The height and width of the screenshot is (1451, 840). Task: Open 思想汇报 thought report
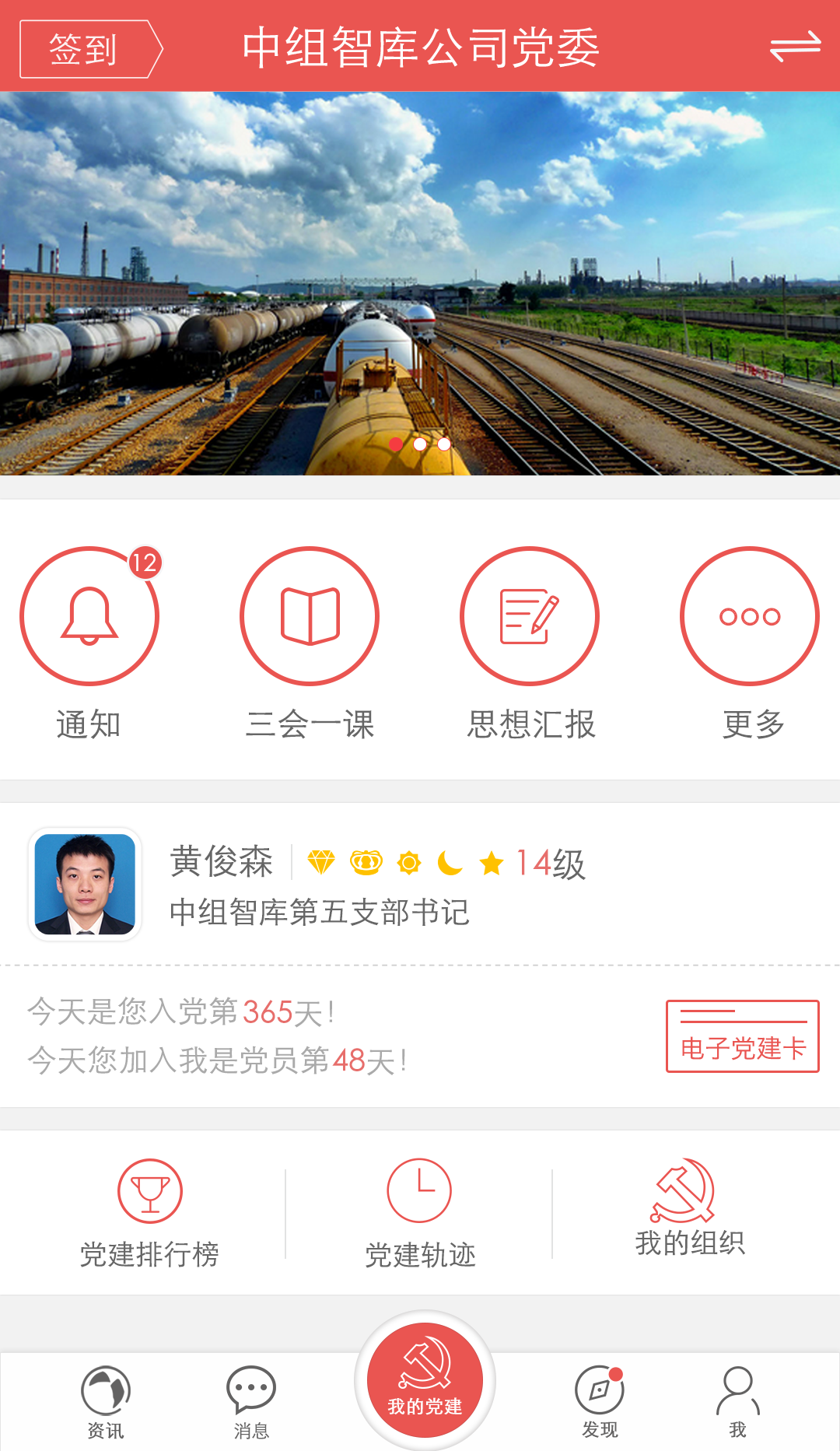[530, 616]
